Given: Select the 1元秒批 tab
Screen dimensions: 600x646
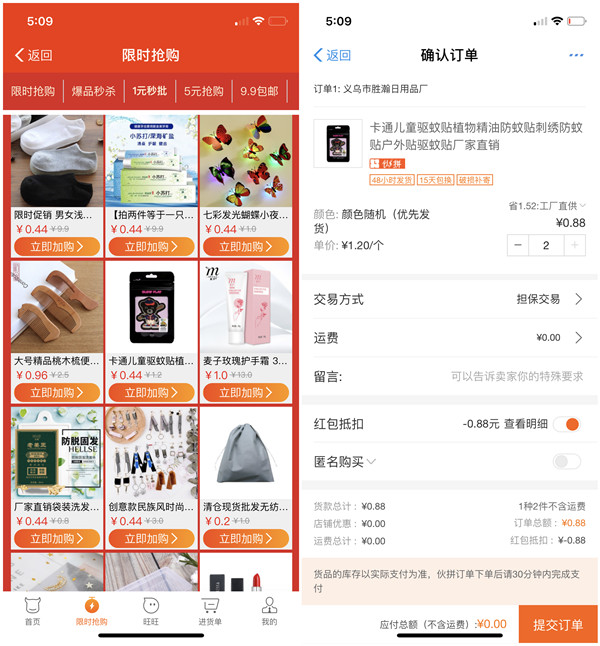Looking at the screenshot, I should click(150, 91).
